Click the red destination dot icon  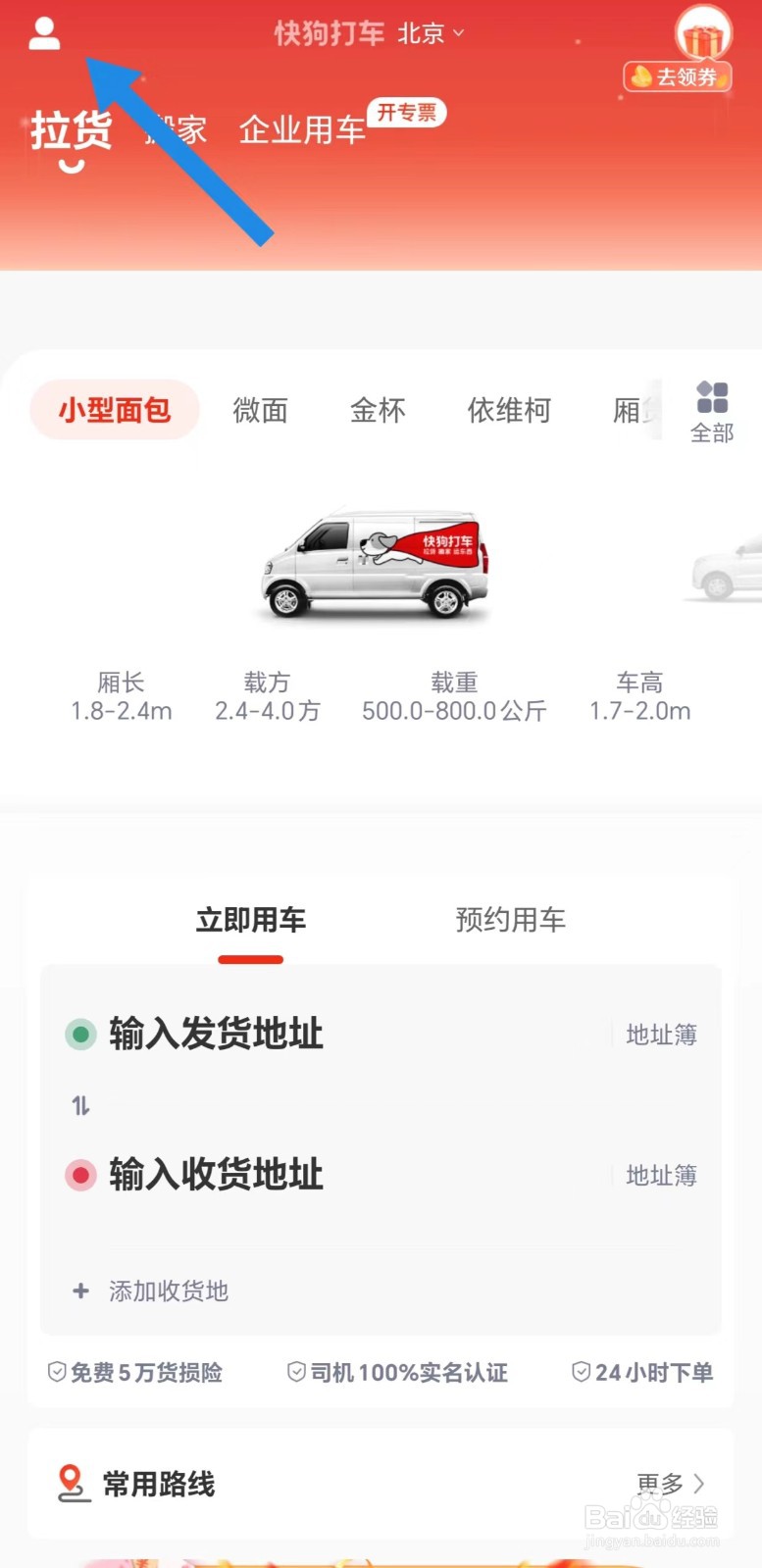coord(80,1175)
